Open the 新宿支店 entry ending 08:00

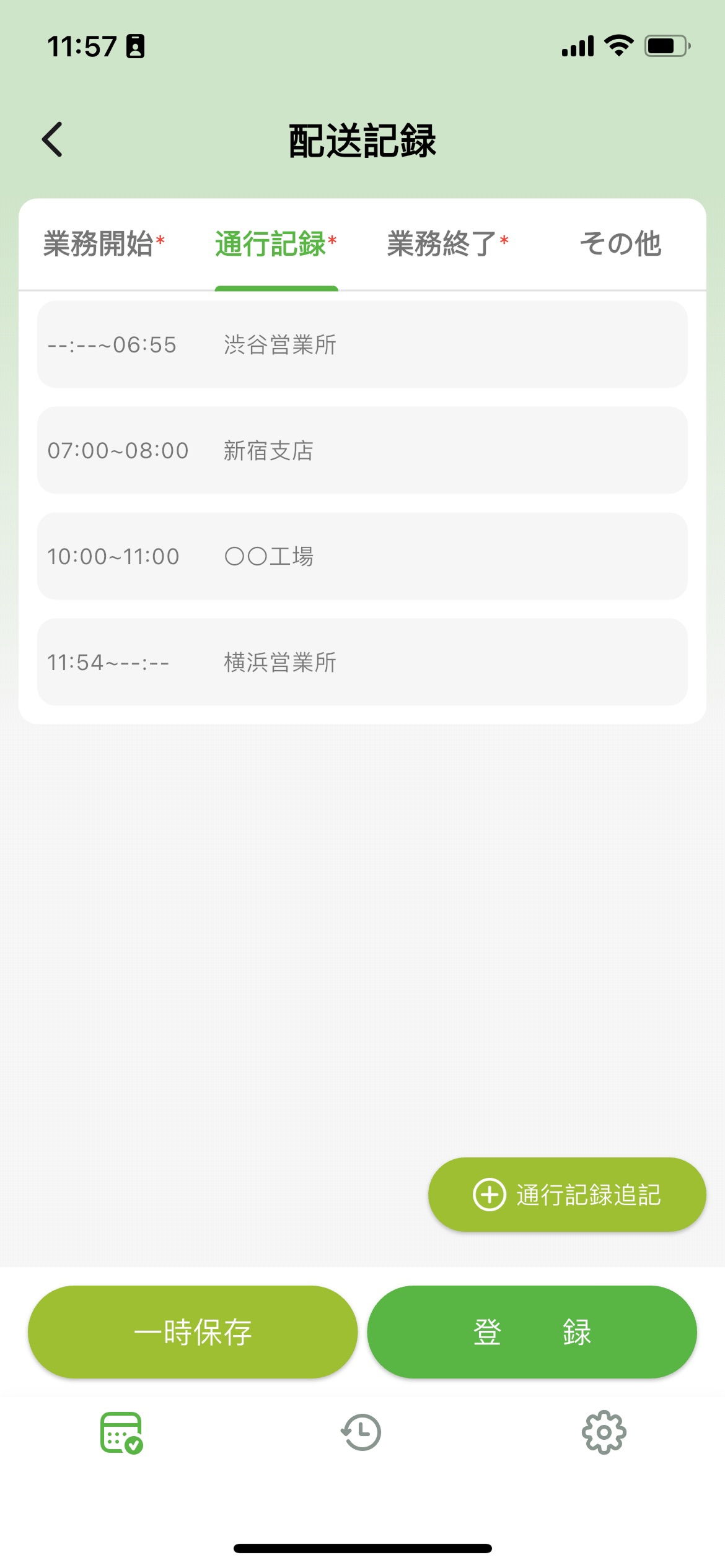click(x=362, y=450)
